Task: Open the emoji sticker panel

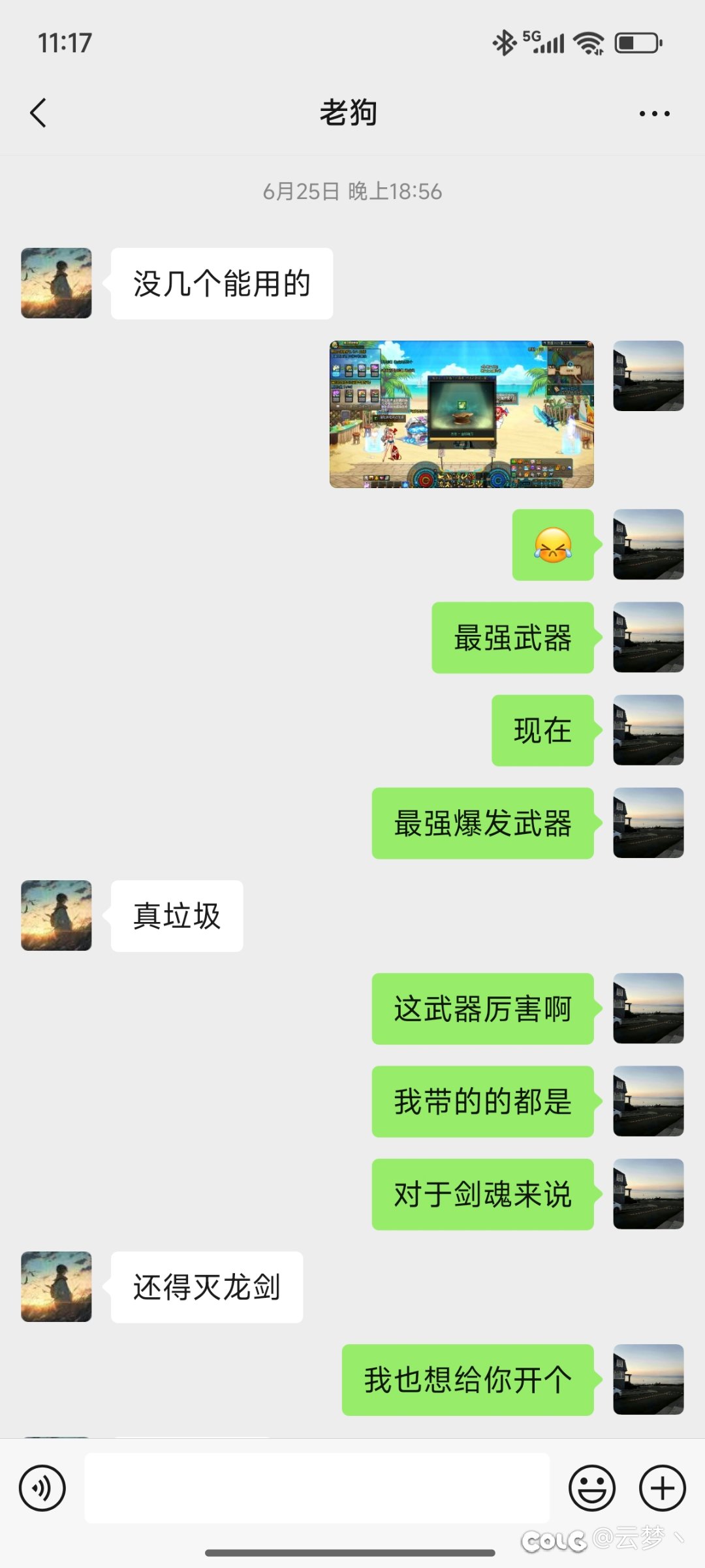Action: tap(592, 1488)
